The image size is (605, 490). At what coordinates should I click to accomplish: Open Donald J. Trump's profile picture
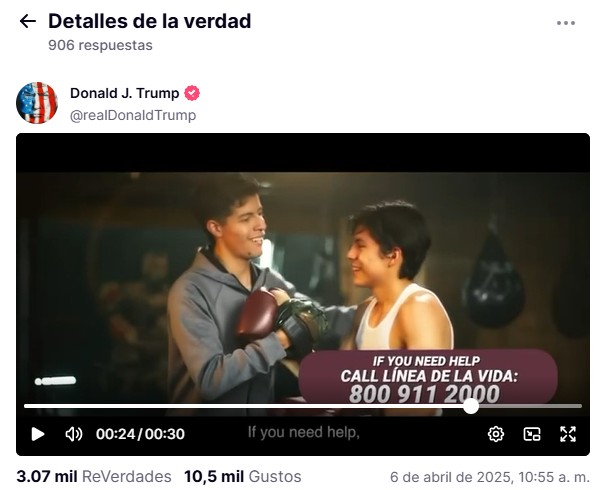pyautogui.click(x=37, y=103)
